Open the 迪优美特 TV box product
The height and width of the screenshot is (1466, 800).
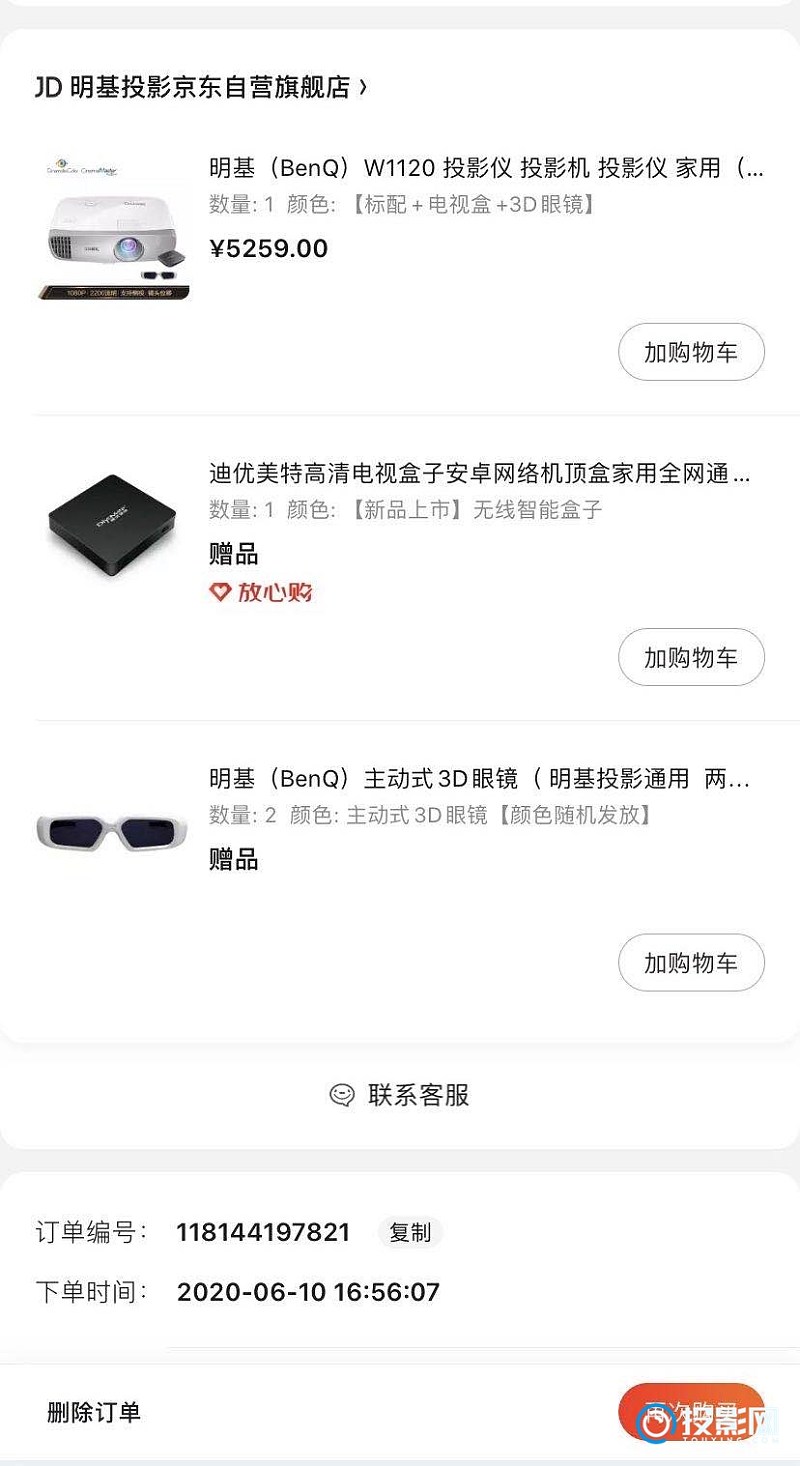pos(479,473)
